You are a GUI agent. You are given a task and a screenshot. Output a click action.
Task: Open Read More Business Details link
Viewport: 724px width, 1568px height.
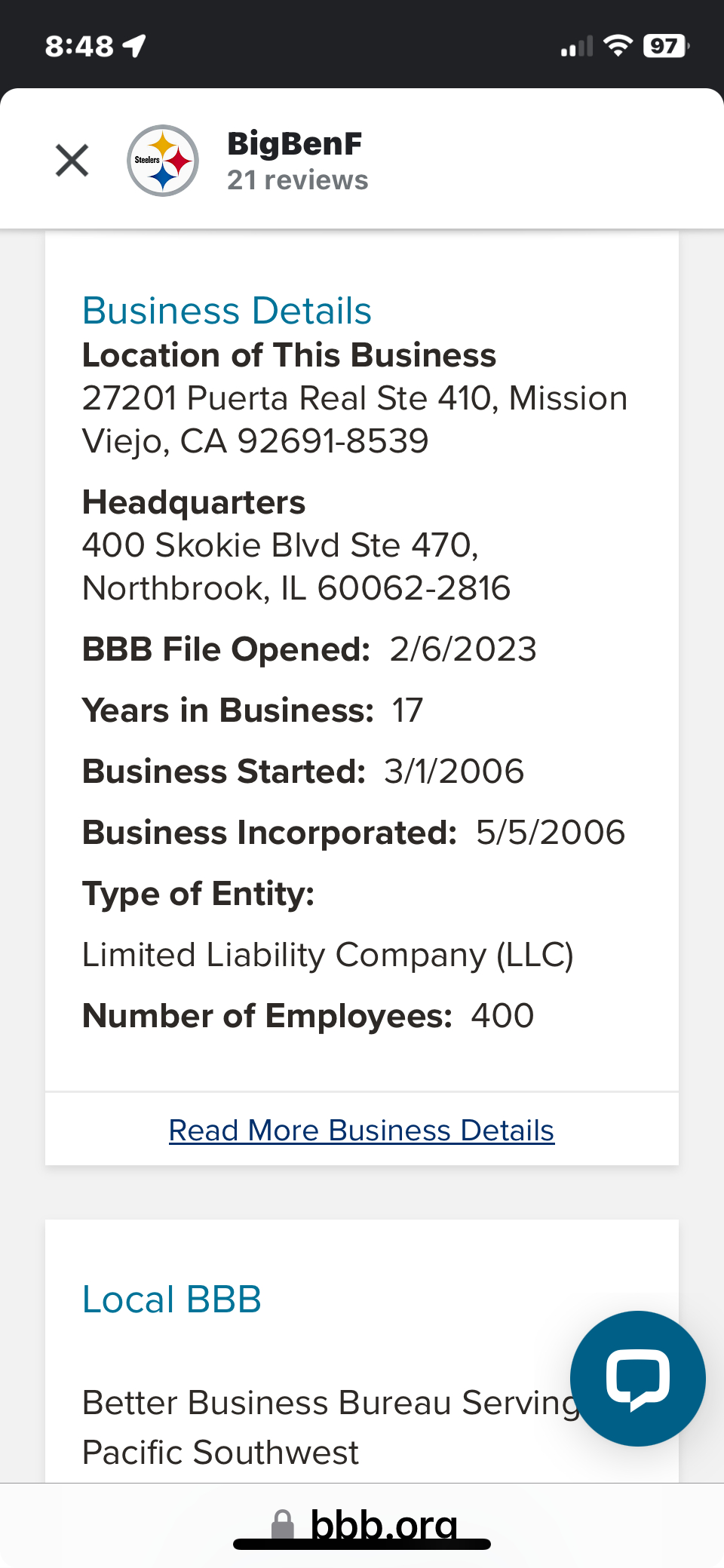[361, 1130]
